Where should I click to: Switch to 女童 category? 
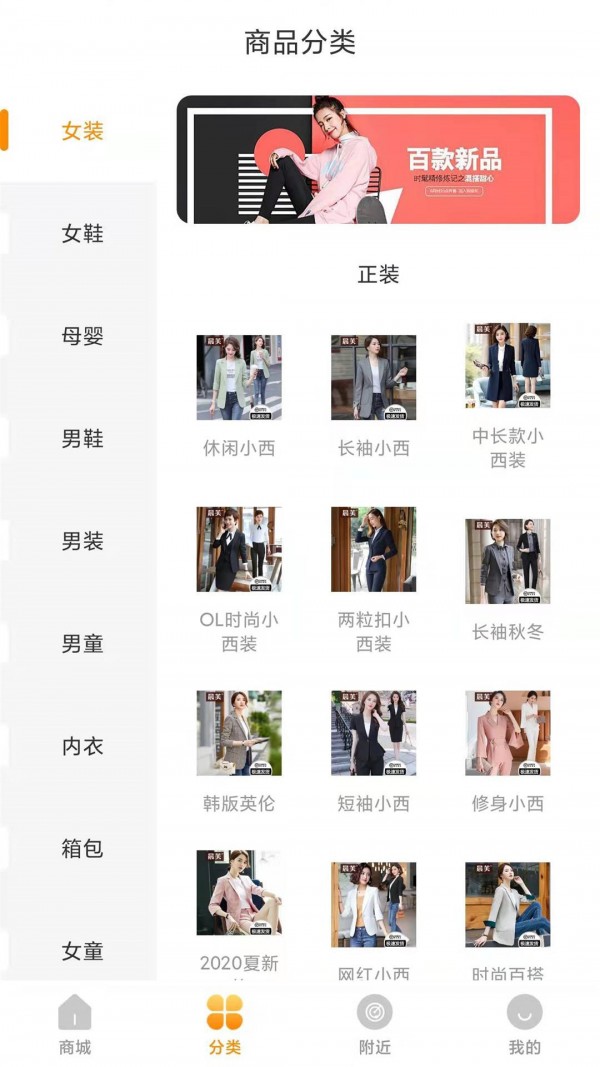coord(82,951)
